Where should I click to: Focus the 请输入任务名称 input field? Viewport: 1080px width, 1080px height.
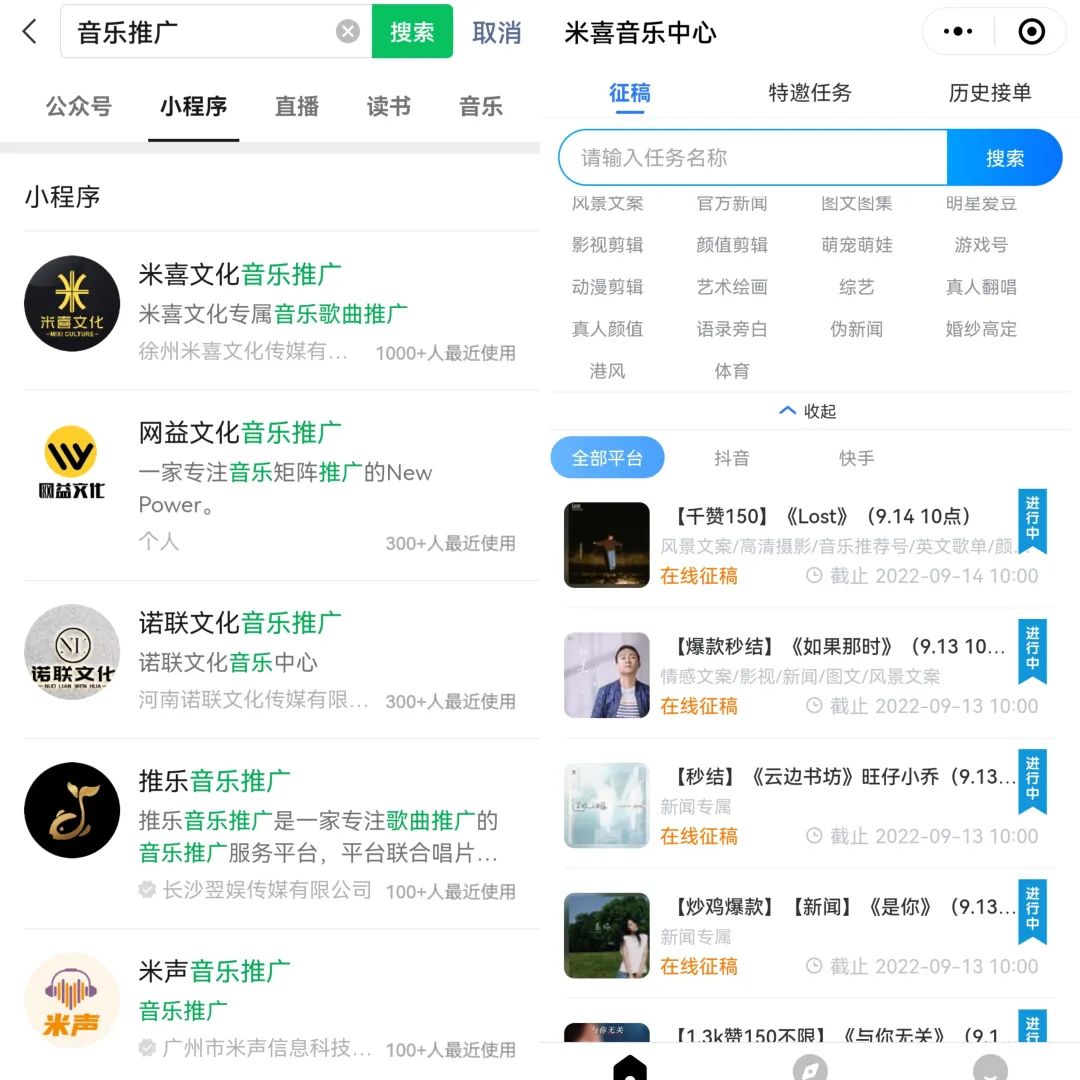pos(750,157)
